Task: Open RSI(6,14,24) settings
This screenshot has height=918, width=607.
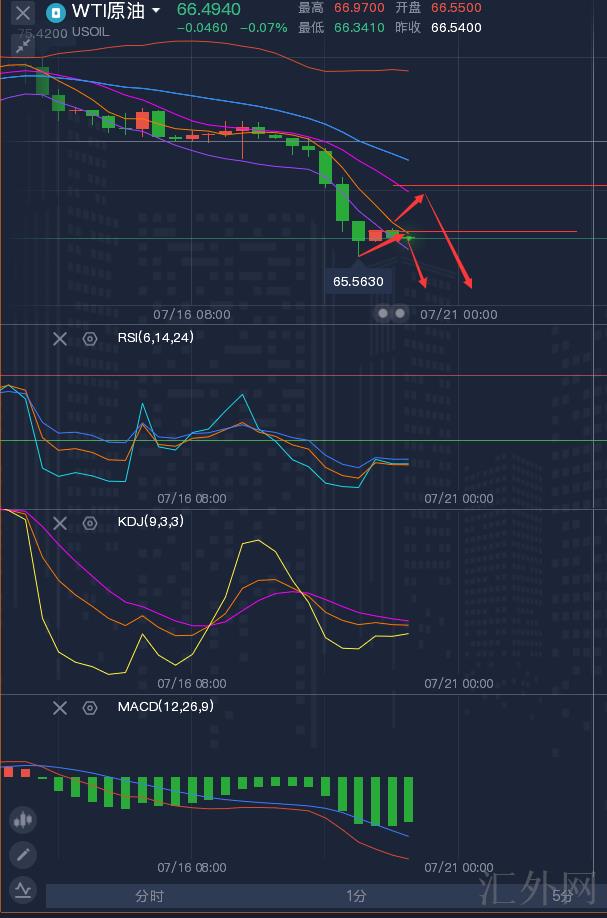Action: (90, 339)
